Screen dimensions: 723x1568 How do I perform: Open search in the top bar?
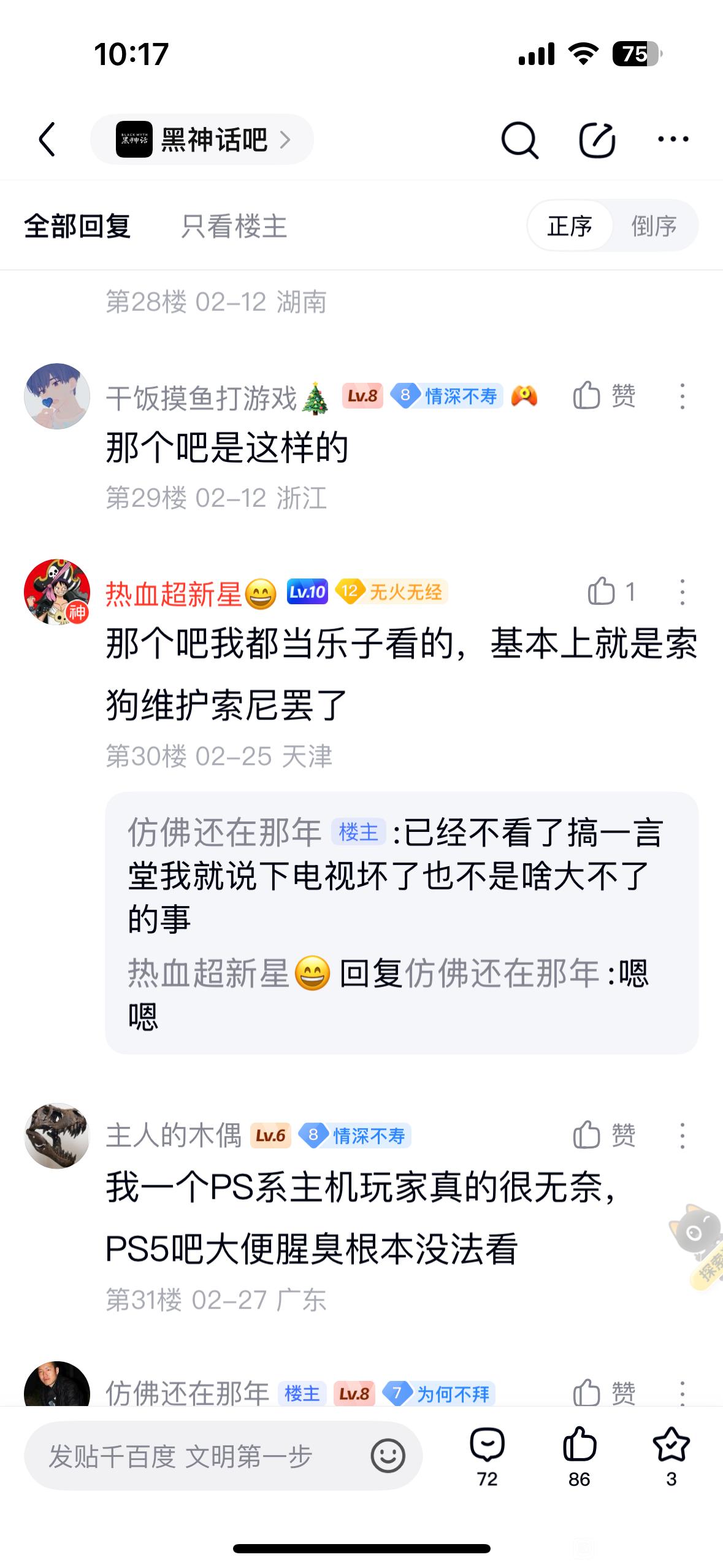tap(519, 140)
